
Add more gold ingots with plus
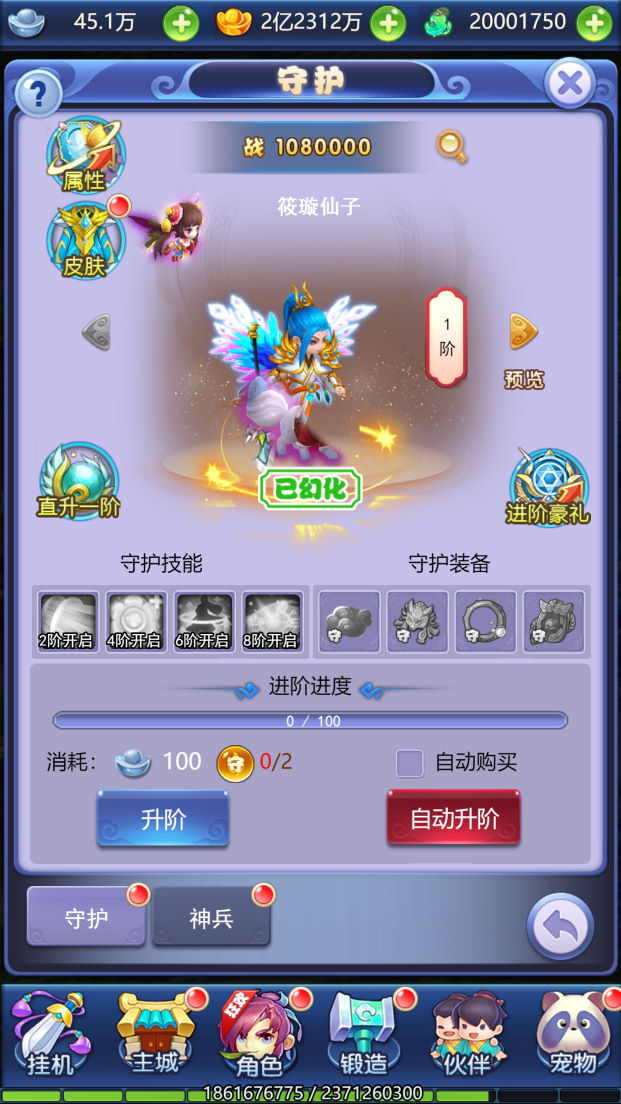(388, 23)
